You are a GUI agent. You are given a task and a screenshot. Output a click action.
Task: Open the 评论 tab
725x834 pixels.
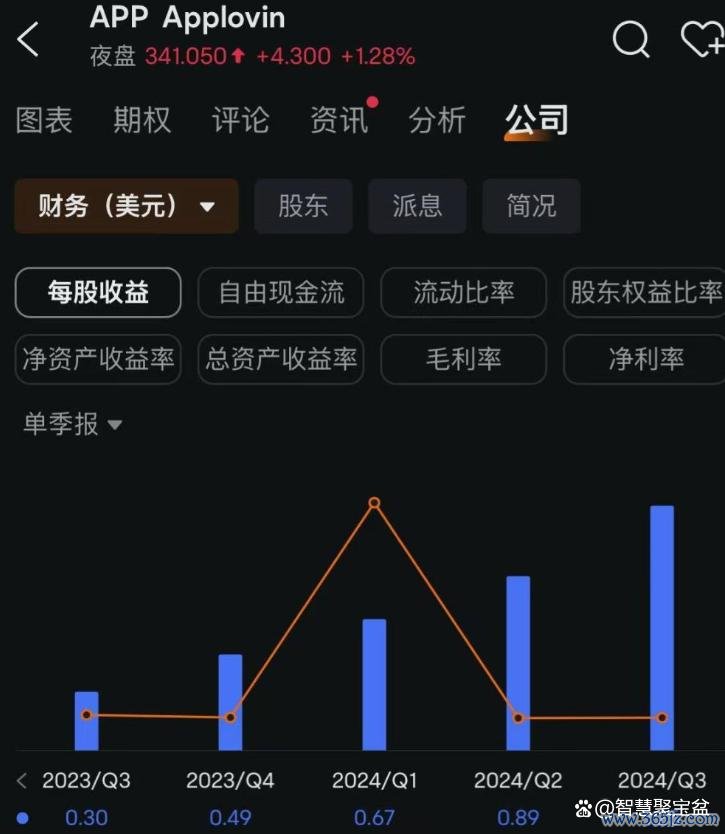pos(240,121)
